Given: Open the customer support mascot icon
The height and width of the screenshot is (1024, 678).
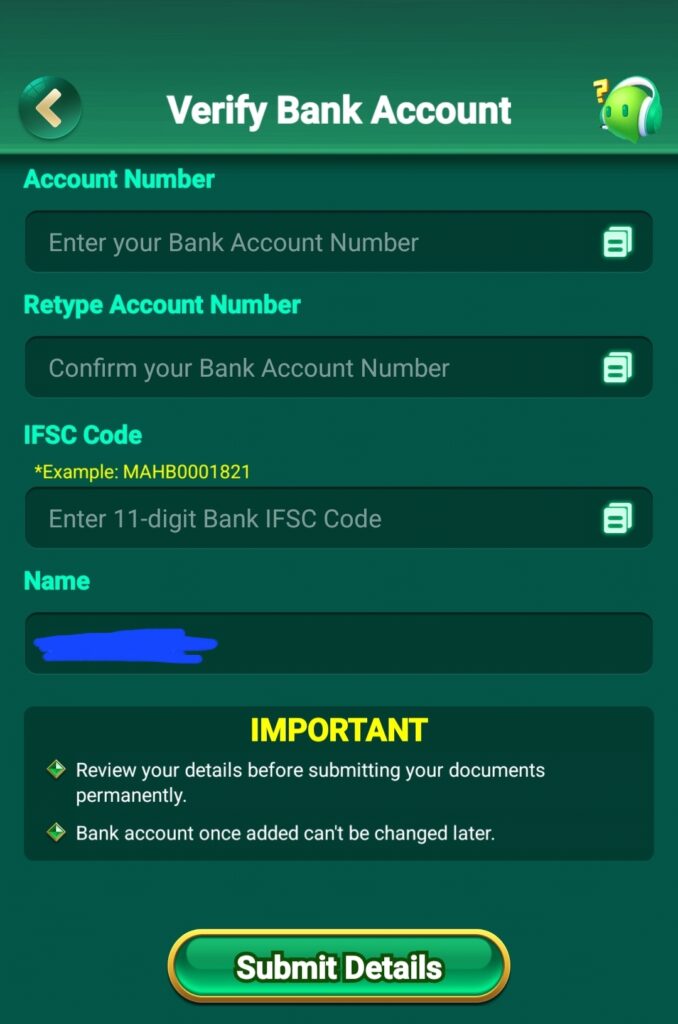Looking at the screenshot, I should (629, 108).
